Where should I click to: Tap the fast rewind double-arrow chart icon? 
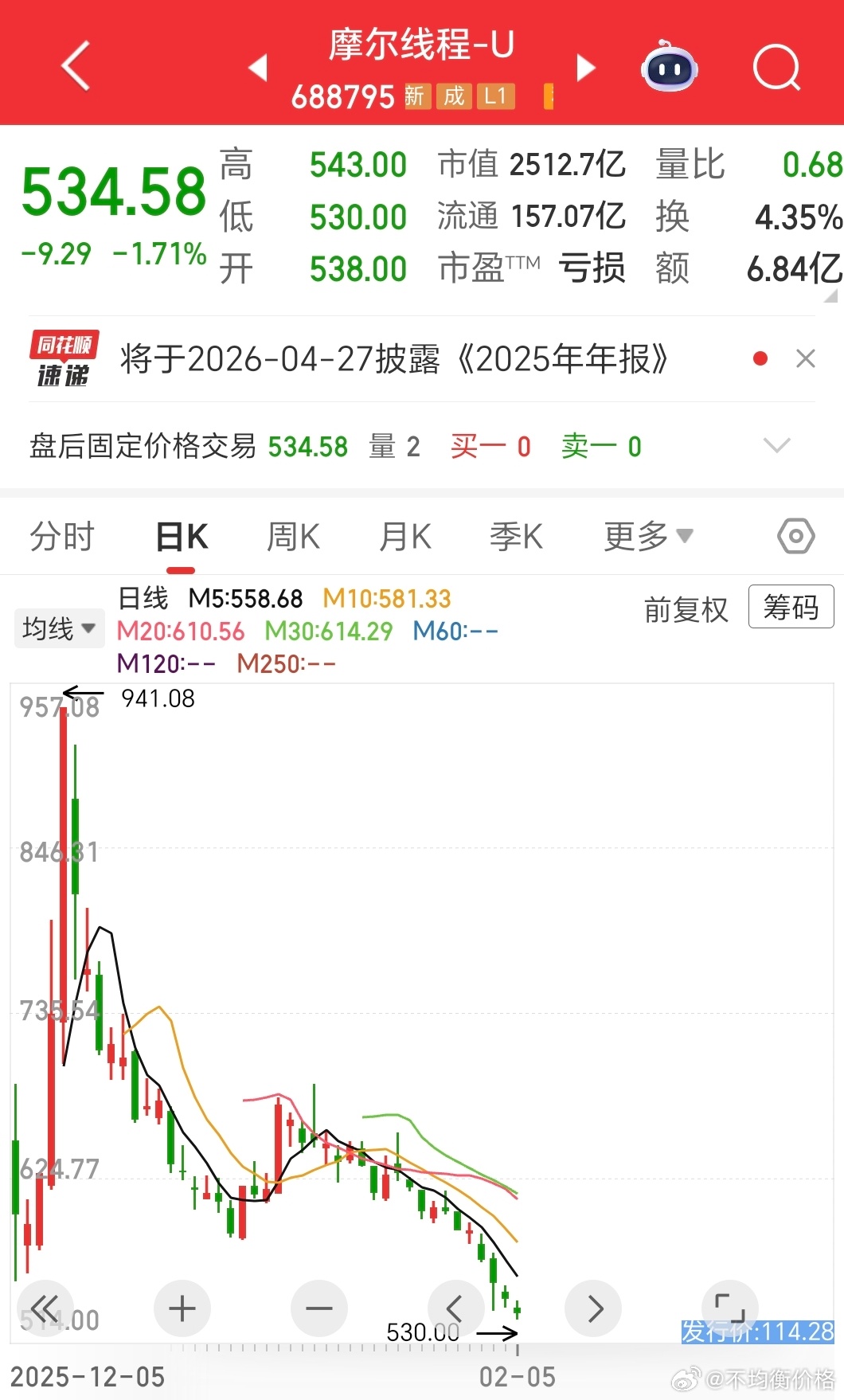(45, 1307)
